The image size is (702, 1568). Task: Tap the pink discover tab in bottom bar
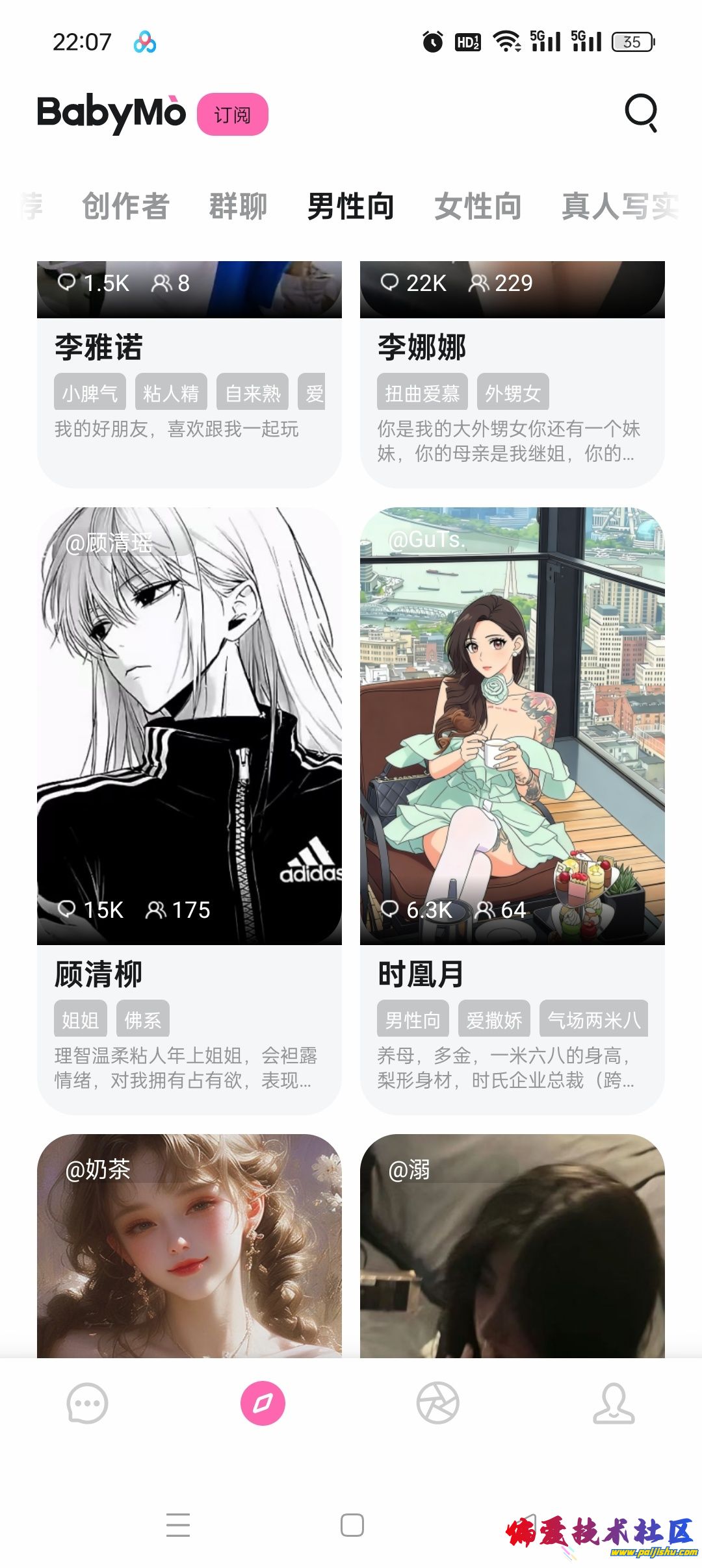click(x=263, y=1403)
